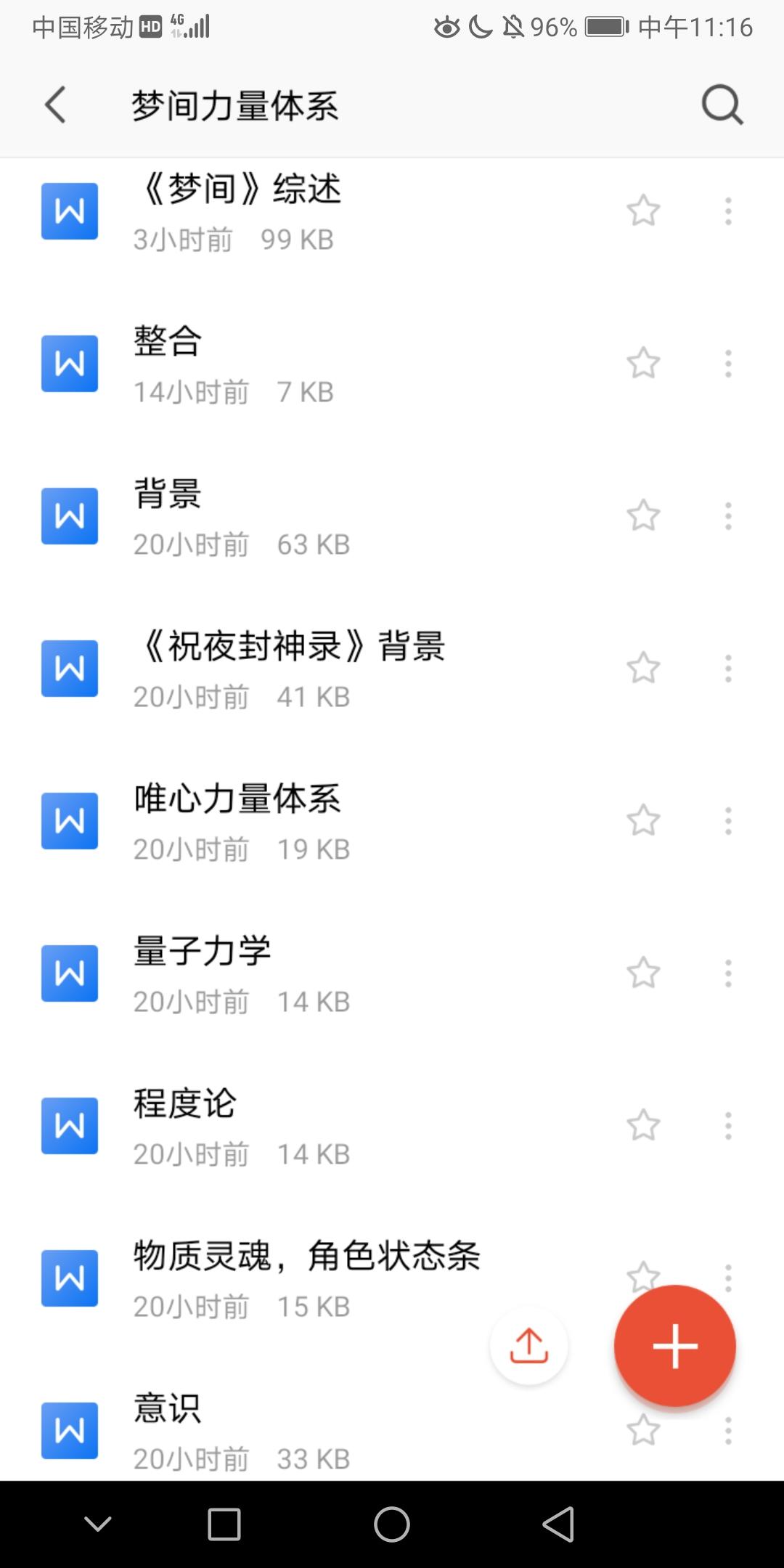The height and width of the screenshot is (1568, 784).
Task: Go back from 梦间力量体系 folder
Action: [56, 105]
